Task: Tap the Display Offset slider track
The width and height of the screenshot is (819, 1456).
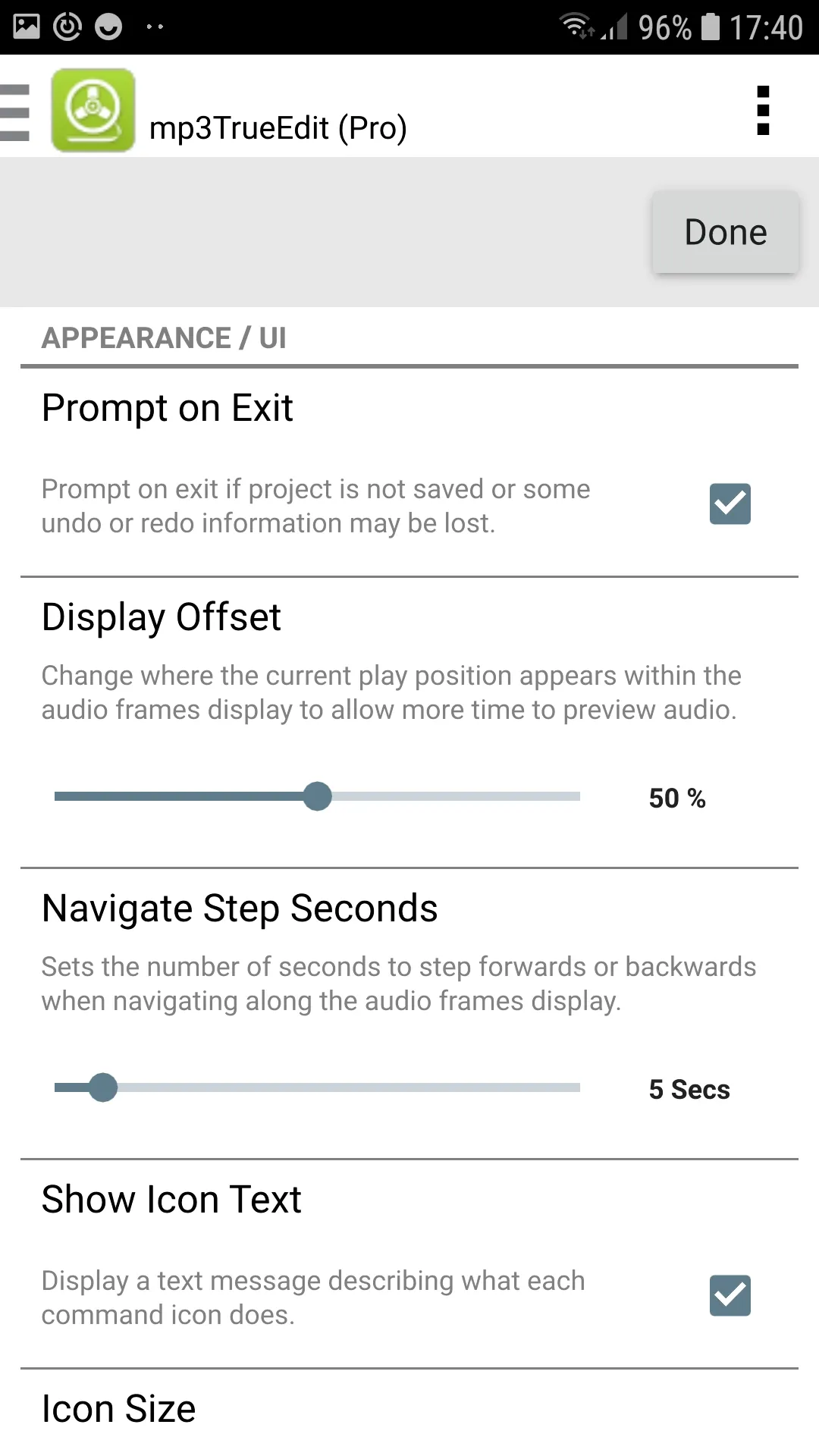Action: tap(317, 796)
